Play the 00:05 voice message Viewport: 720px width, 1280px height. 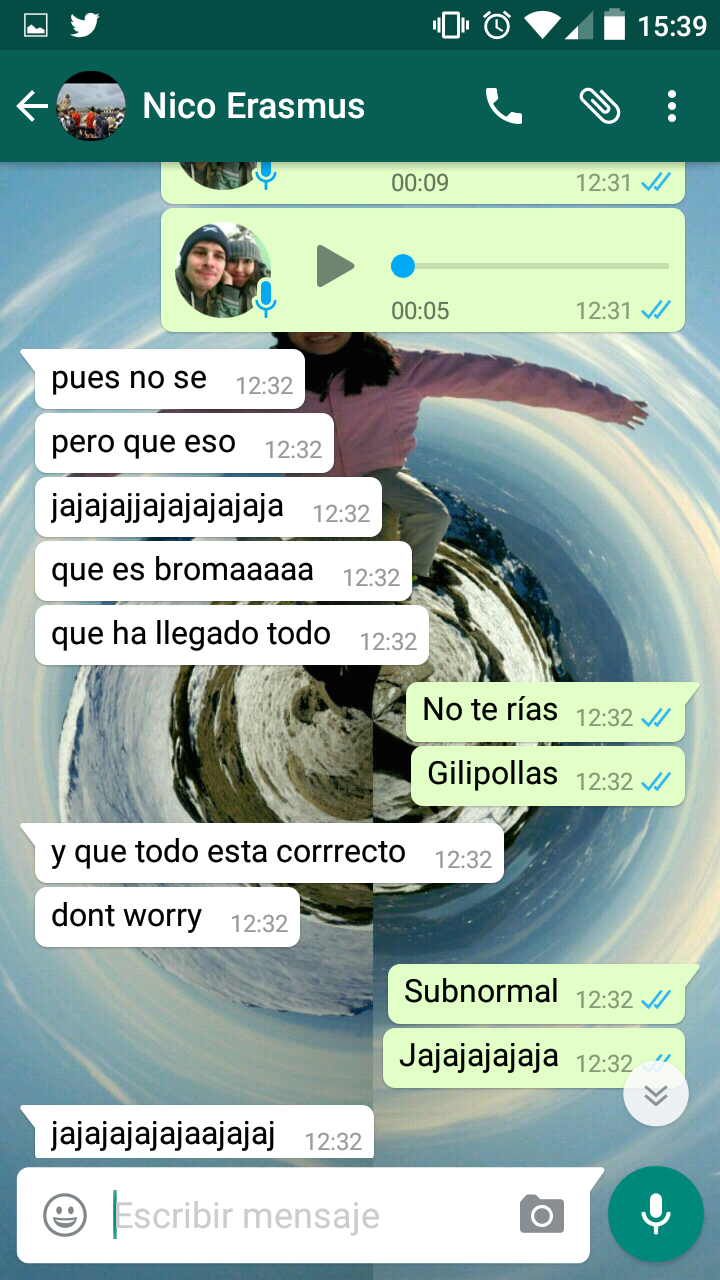coord(335,266)
